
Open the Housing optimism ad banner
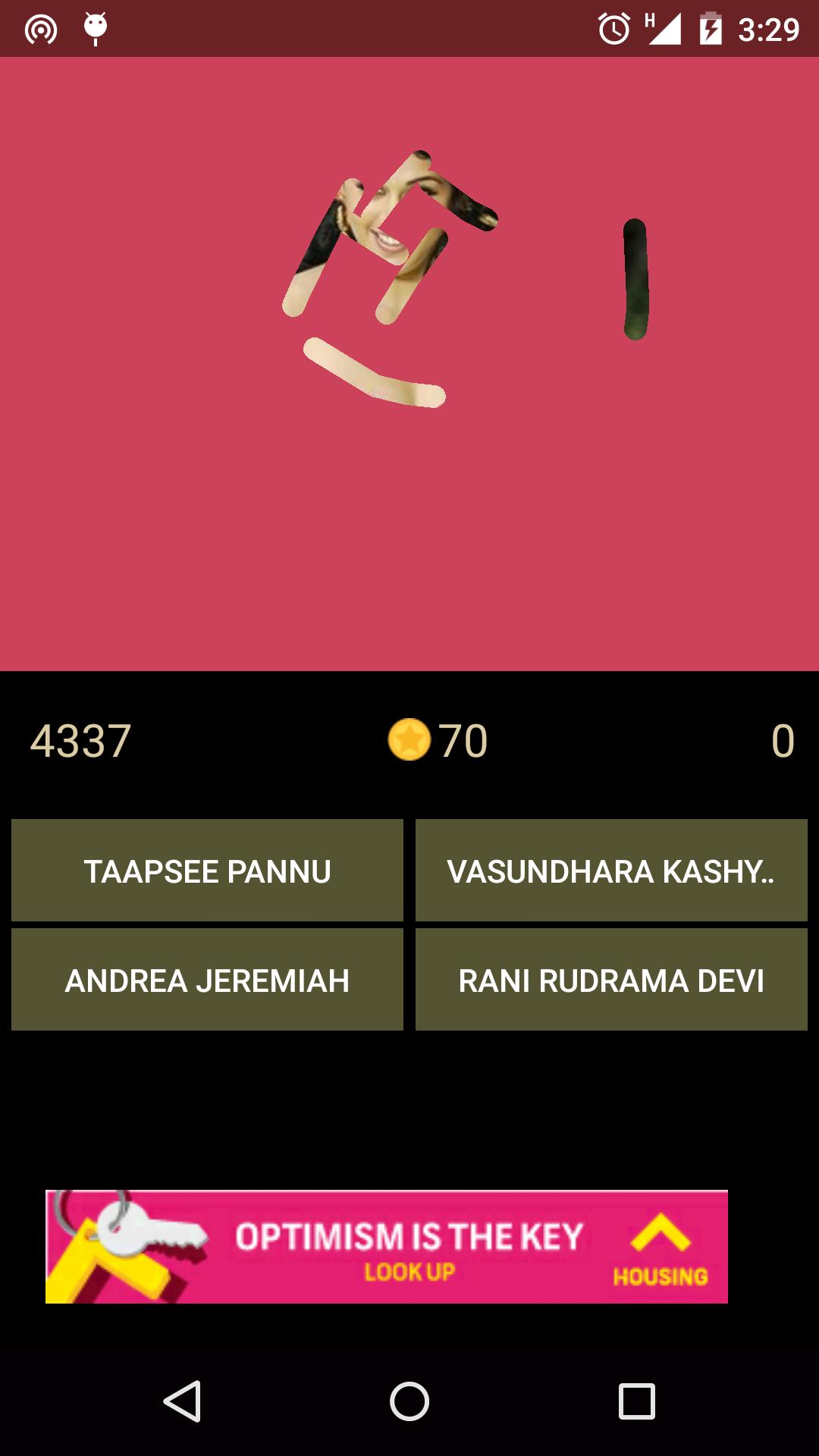pyautogui.click(x=387, y=1247)
